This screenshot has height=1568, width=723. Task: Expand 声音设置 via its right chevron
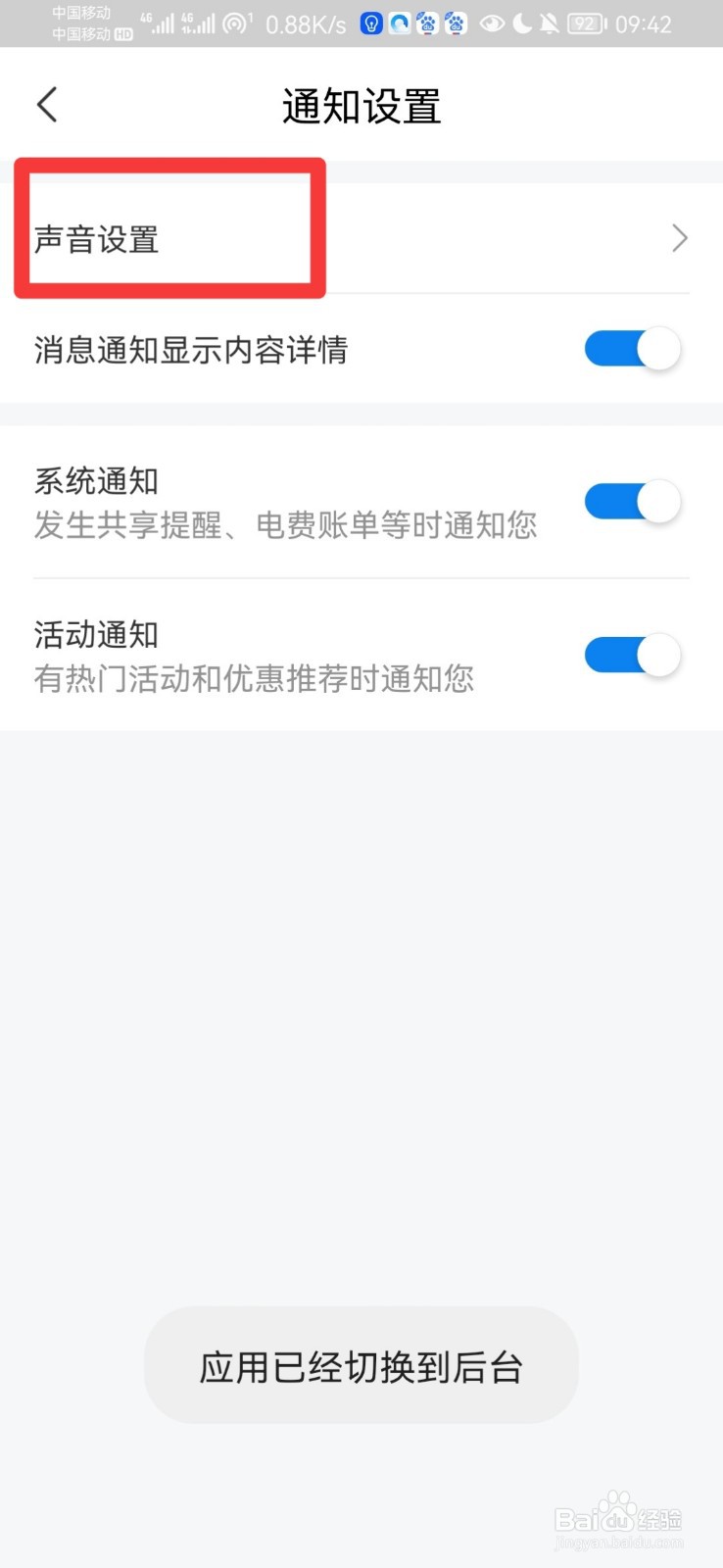pyautogui.click(x=680, y=237)
